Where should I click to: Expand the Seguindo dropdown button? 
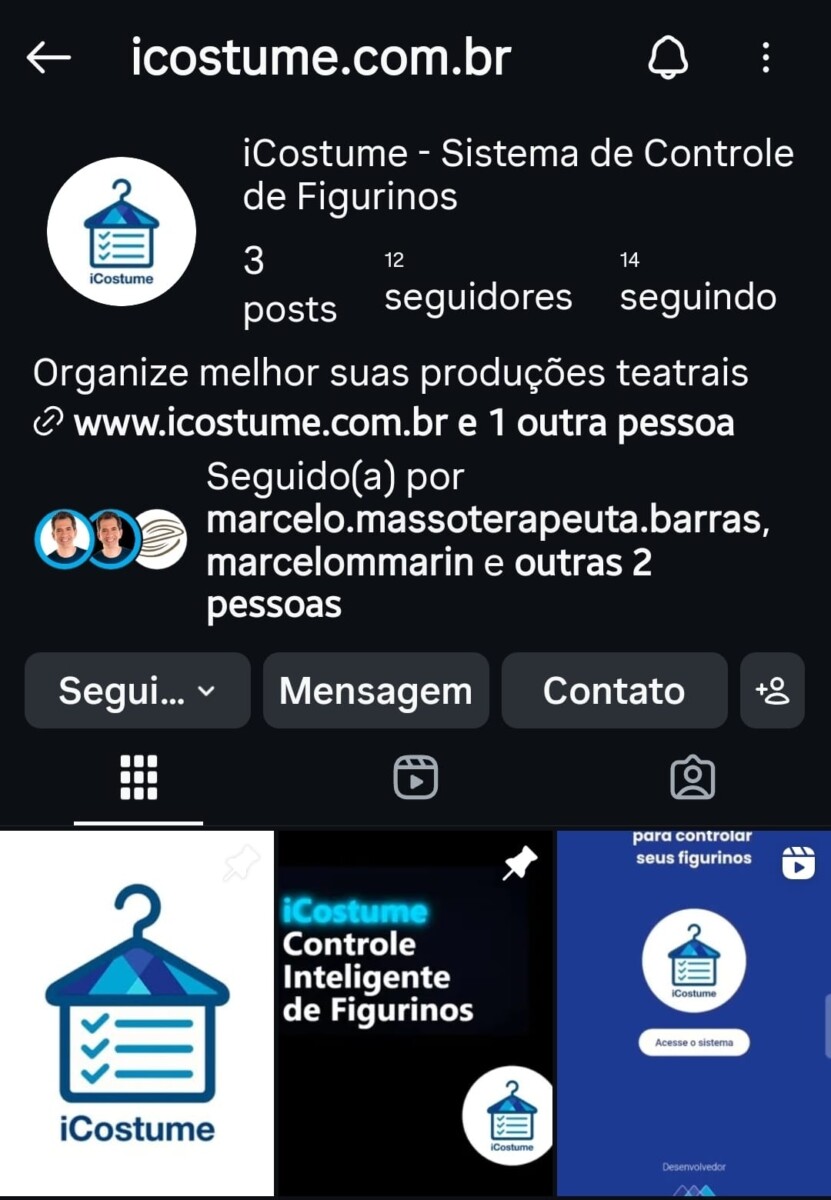tap(137, 691)
